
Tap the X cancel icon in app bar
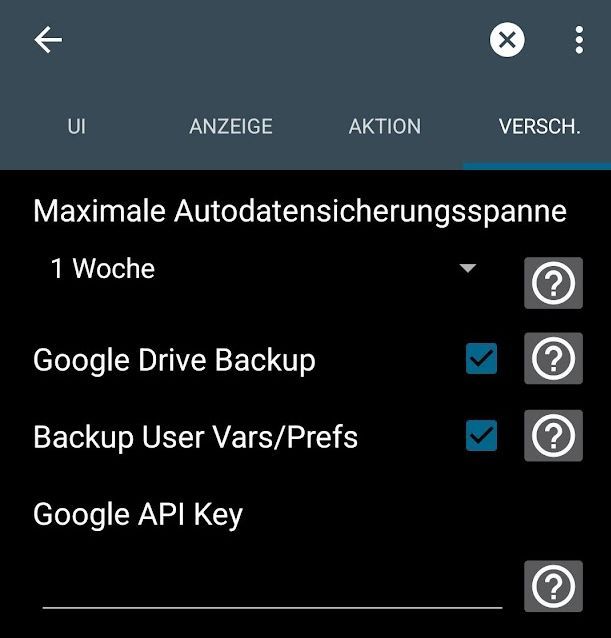coord(507,40)
